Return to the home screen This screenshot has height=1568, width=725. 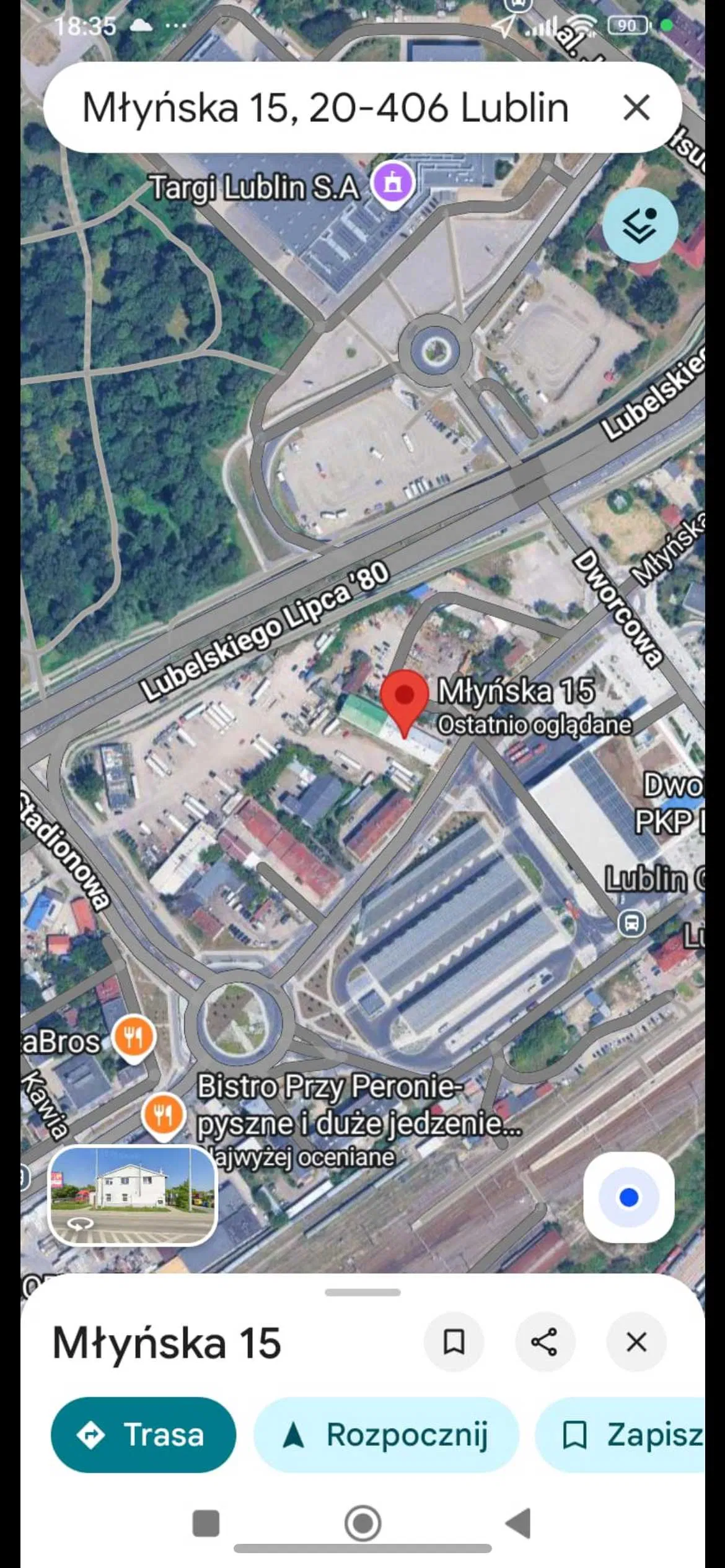(x=362, y=1523)
